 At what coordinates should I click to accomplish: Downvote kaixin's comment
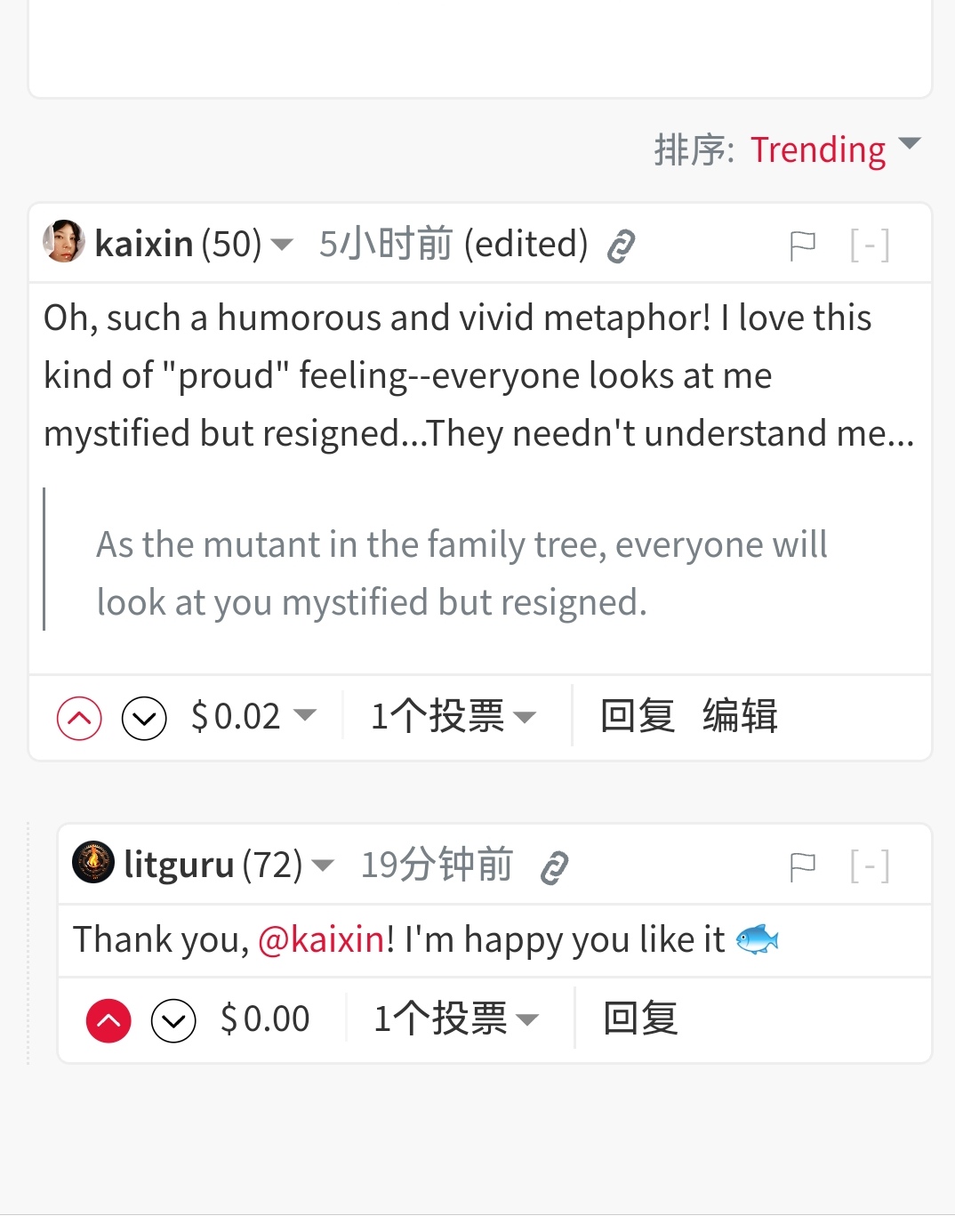(144, 718)
